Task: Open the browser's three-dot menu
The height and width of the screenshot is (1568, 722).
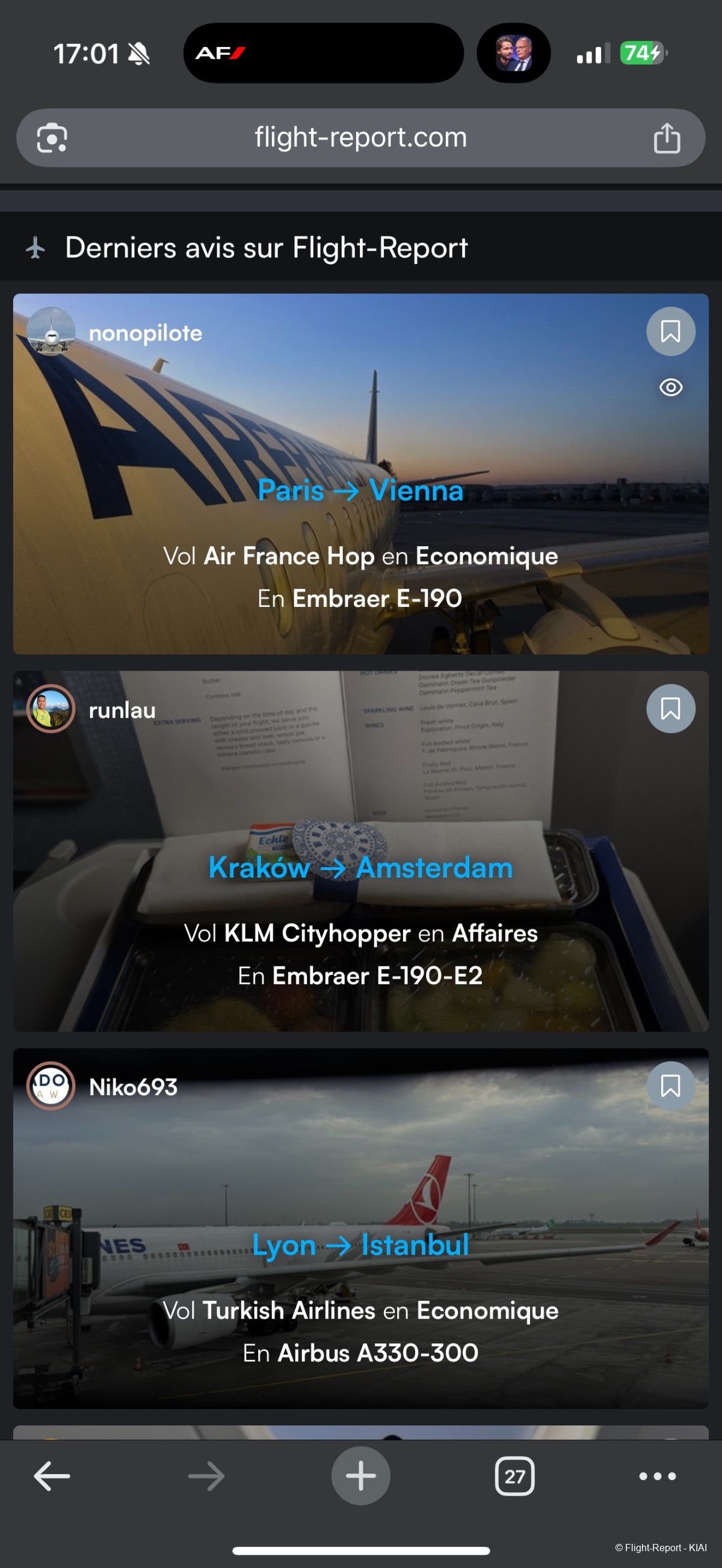Action: [x=657, y=1476]
